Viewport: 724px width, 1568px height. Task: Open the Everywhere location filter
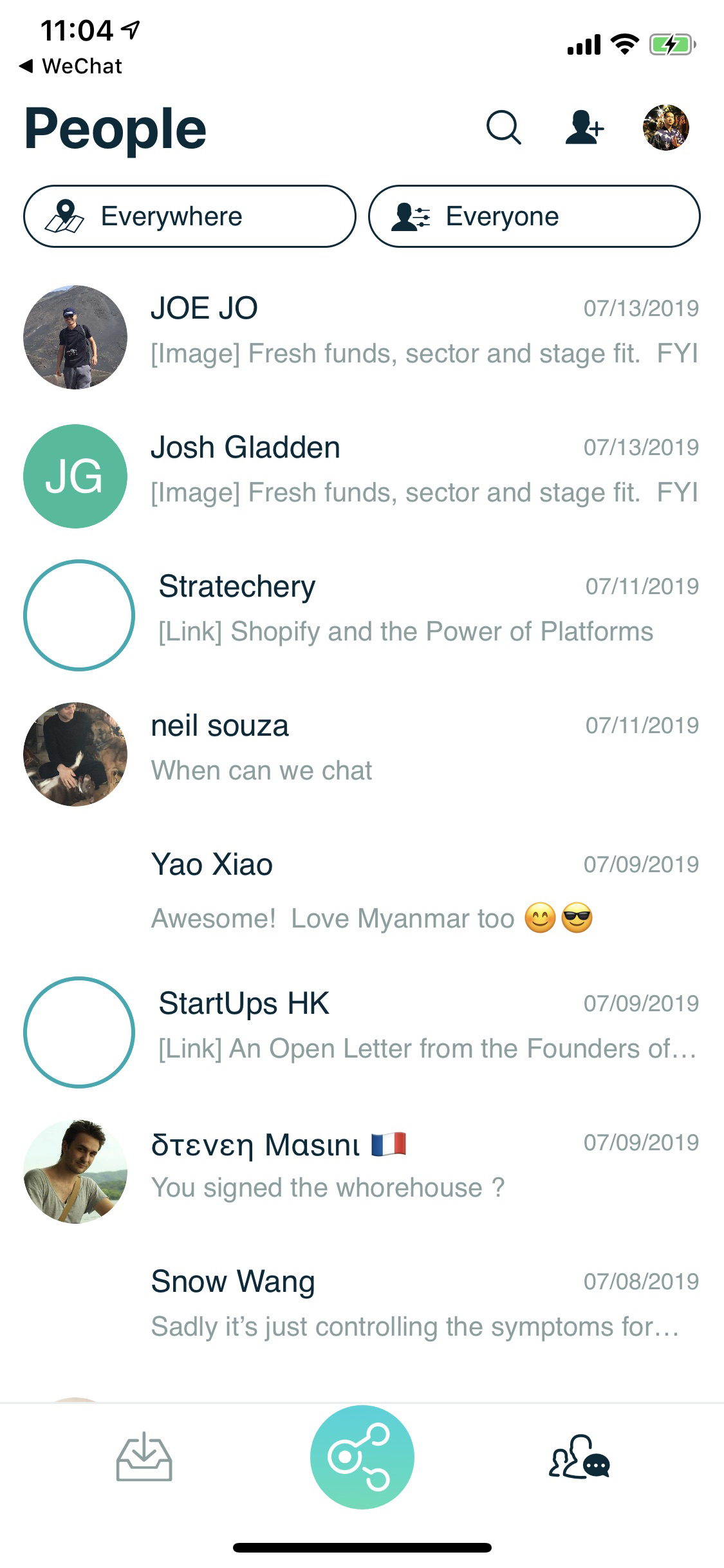pyautogui.click(x=190, y=216)
